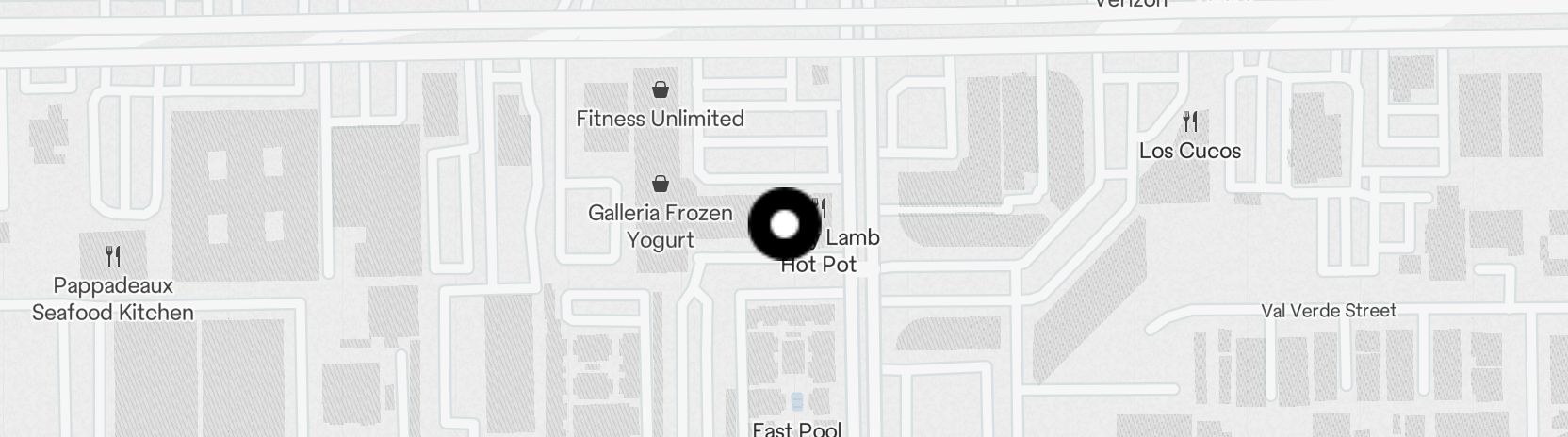Image resolution: width=1568 pixels, height=437 pixels.
Task: Open the Pappadeaux Seafood Kitchen marker
Action: click(x=113, y=256)
